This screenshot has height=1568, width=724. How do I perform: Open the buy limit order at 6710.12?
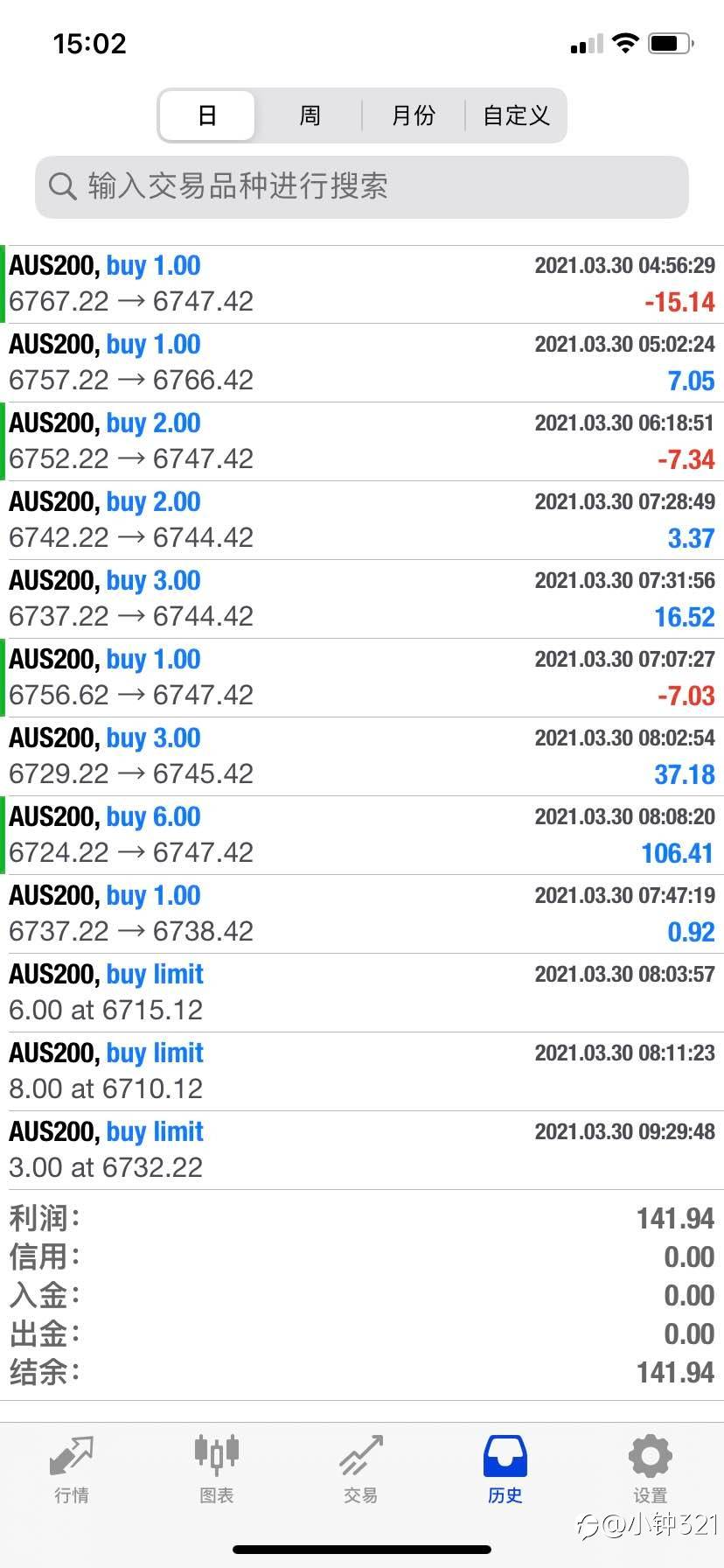(x=362, y=1072)
